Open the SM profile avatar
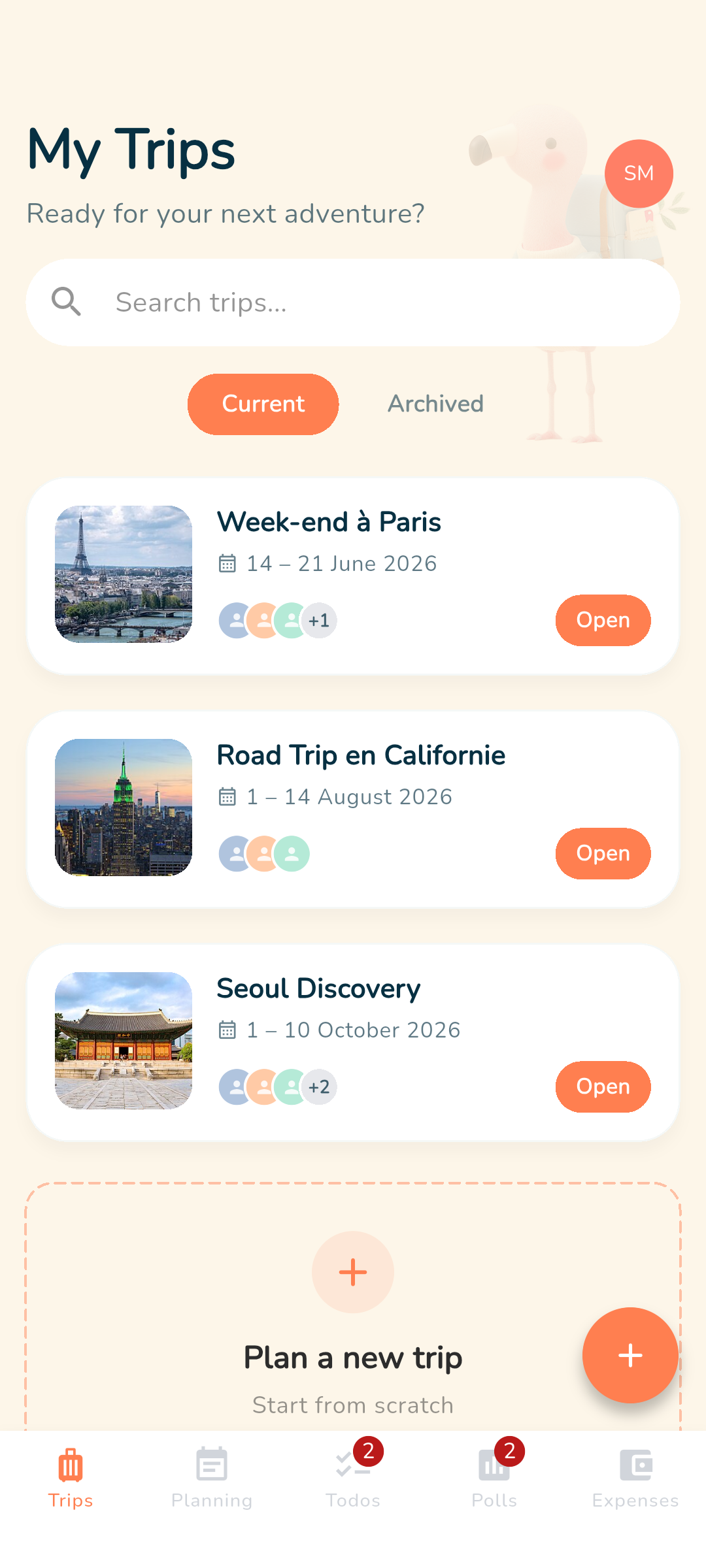 639,174
